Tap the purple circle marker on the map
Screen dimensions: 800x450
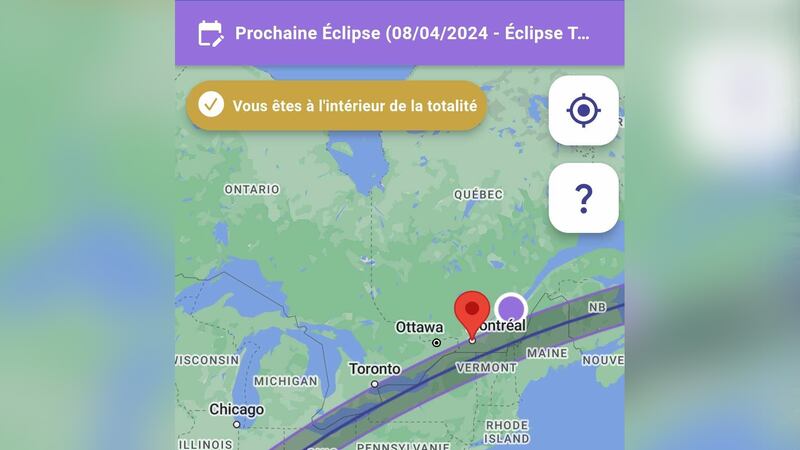pos(511,309)
